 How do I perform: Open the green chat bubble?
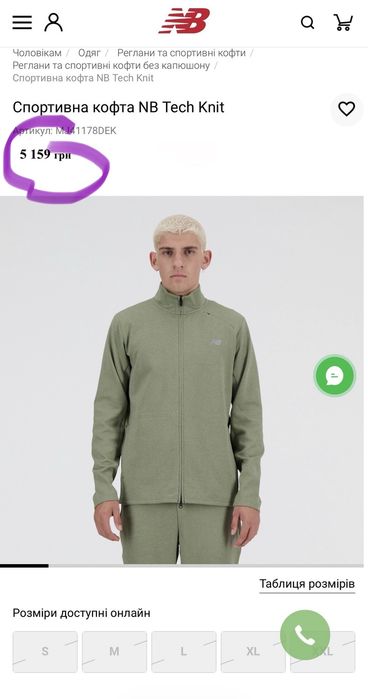point(335,376)
